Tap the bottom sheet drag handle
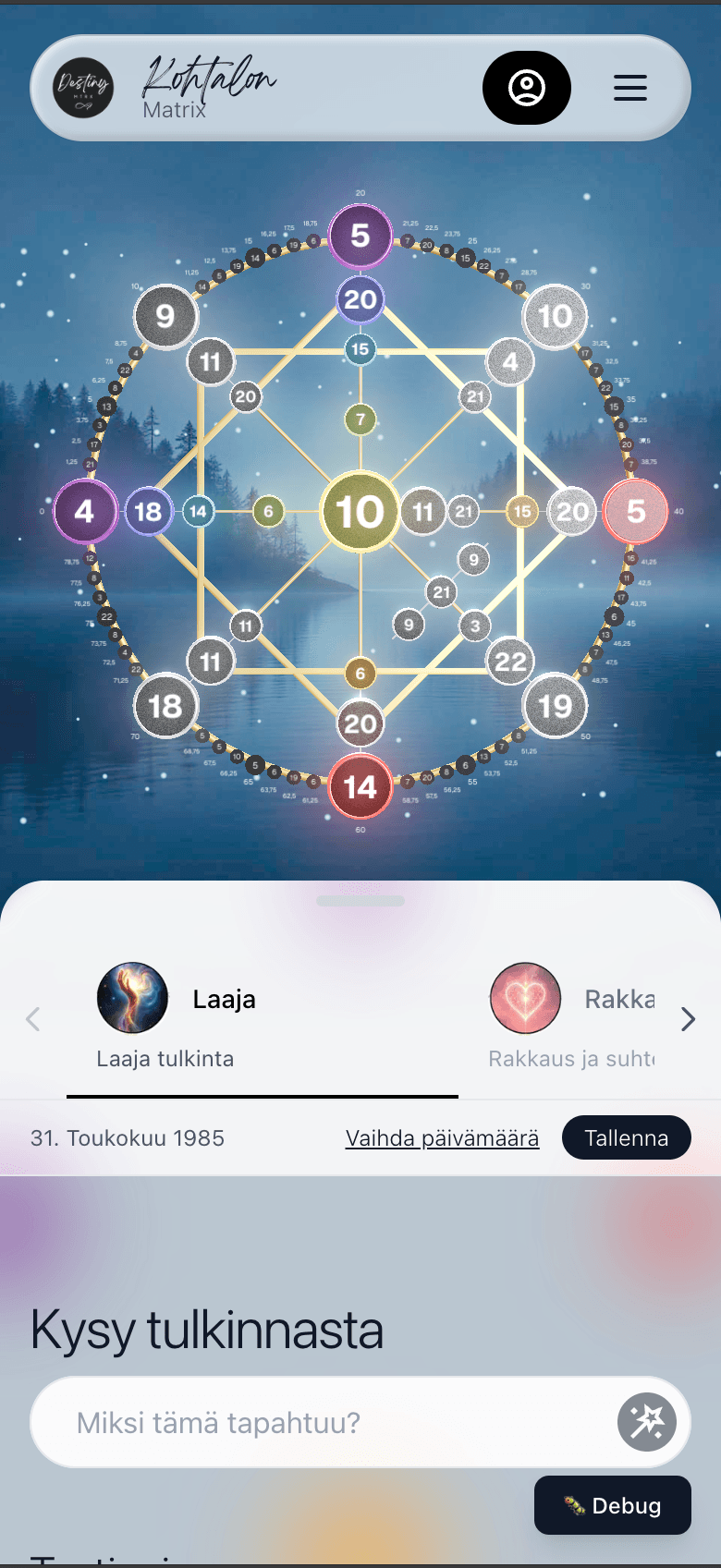The image size is (721, 1568). point(360,901)
